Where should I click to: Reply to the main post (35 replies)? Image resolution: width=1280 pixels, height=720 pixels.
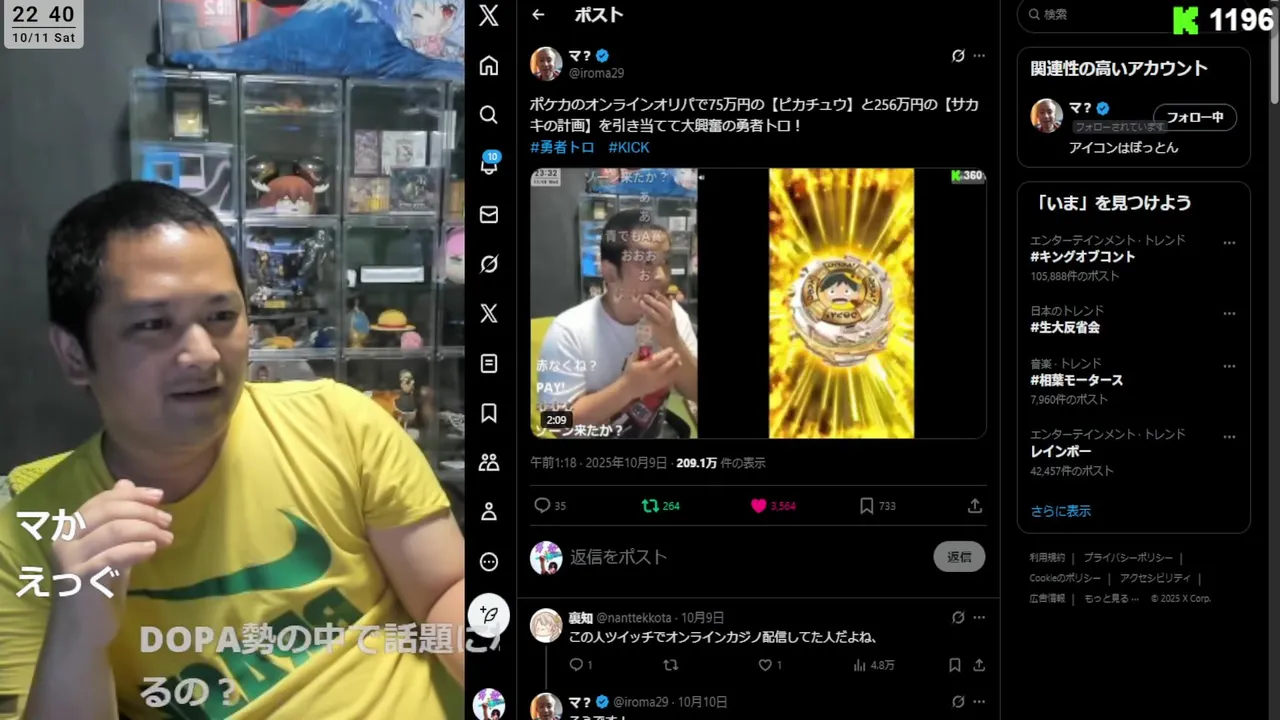[x=543, y=506]
